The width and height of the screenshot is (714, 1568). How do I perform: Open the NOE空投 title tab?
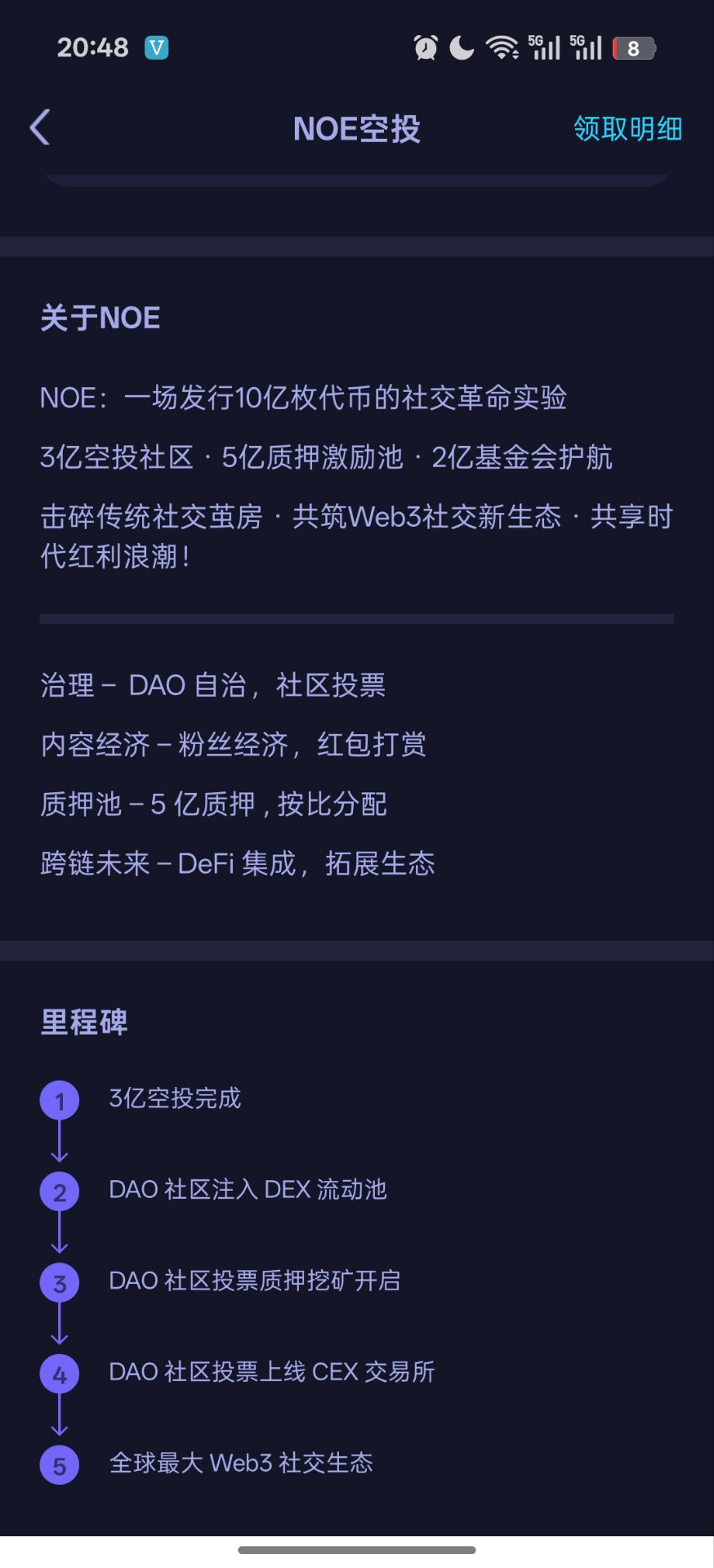pyautogui.click(x=357, y=129)
